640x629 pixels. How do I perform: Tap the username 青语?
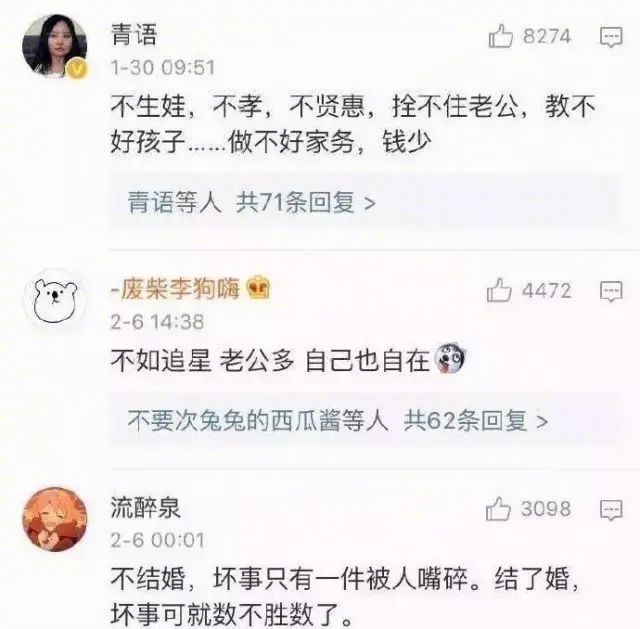point(132,36)
